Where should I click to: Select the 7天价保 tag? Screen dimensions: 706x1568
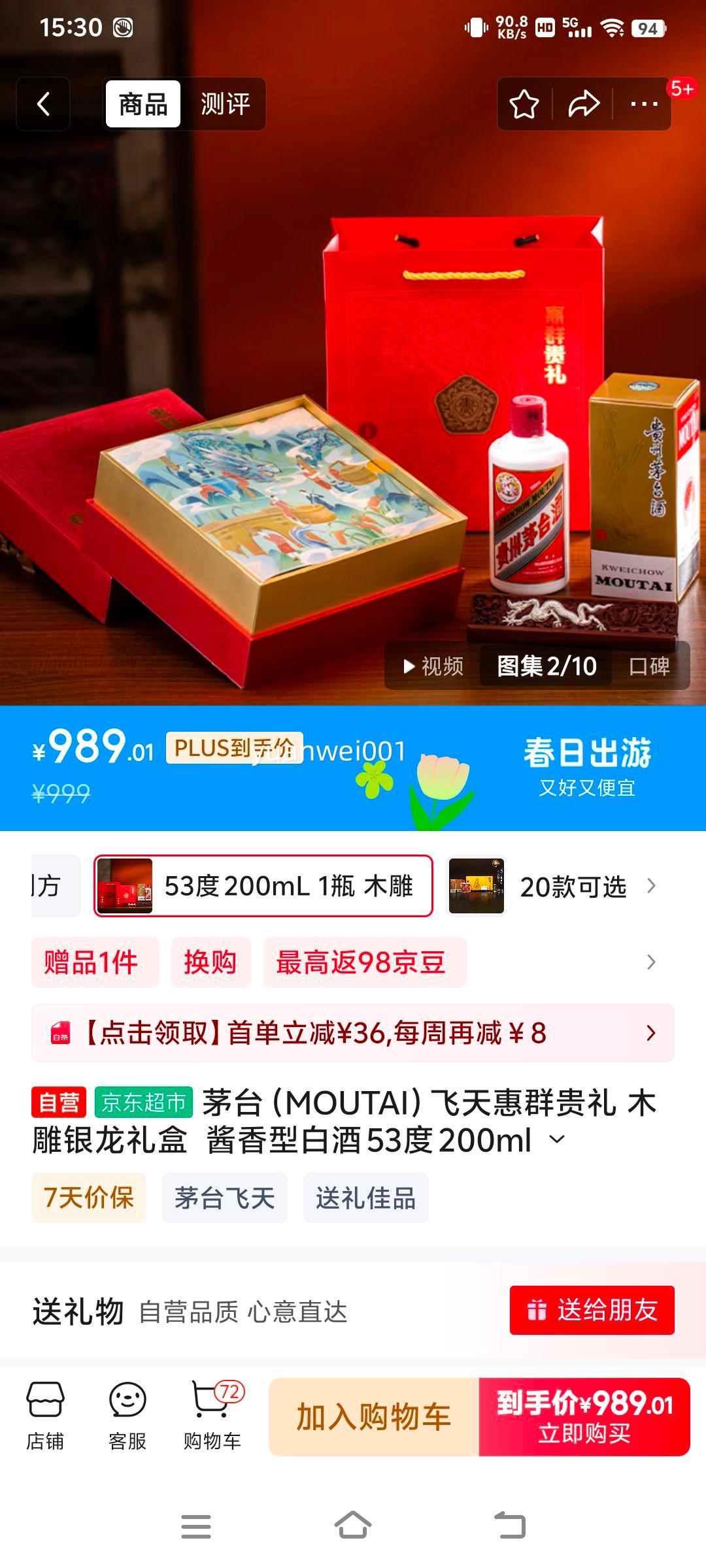click(x=88, y=1197)
